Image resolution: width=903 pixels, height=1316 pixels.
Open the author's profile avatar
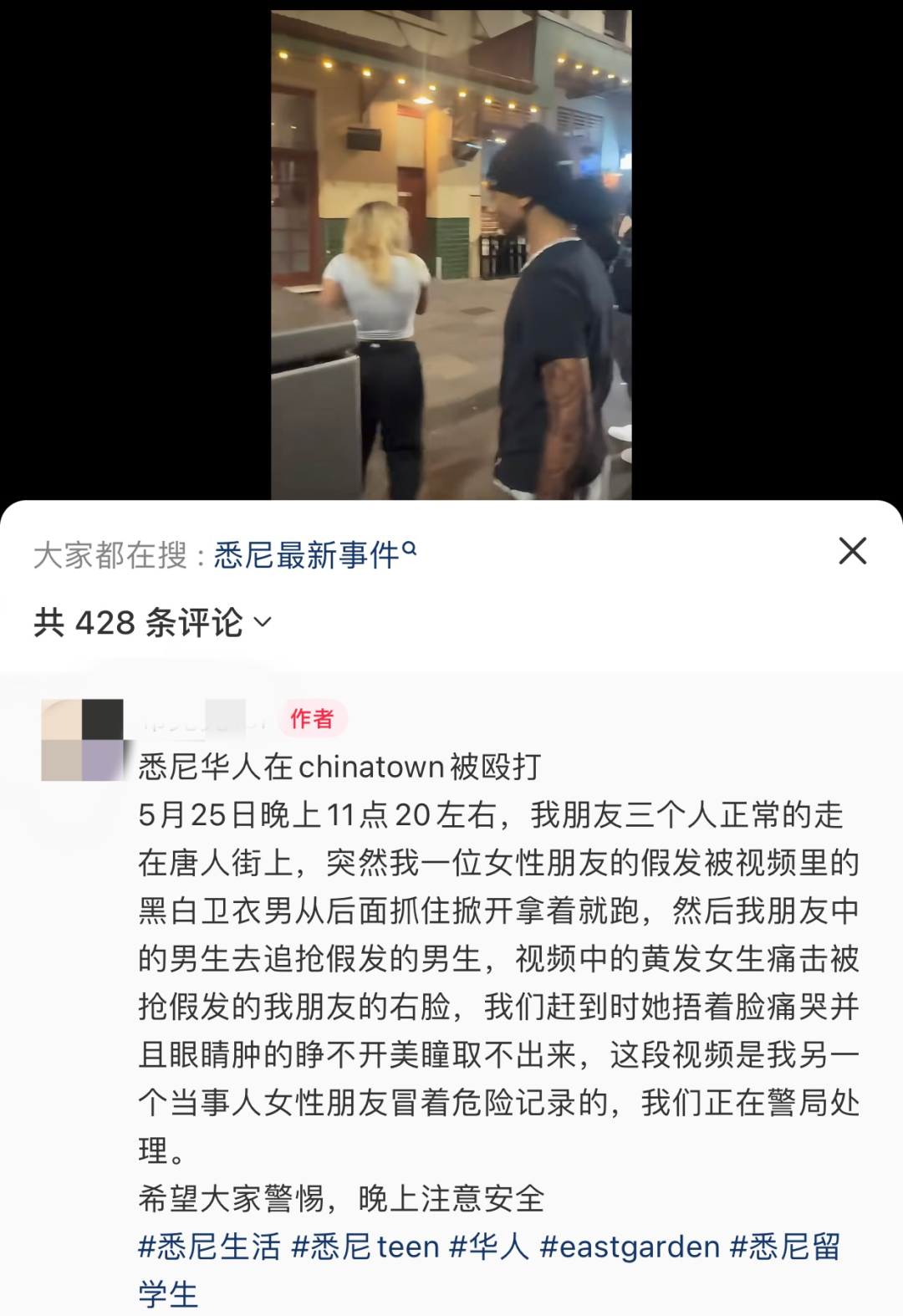pyautogui.click(x=83, y=740)
